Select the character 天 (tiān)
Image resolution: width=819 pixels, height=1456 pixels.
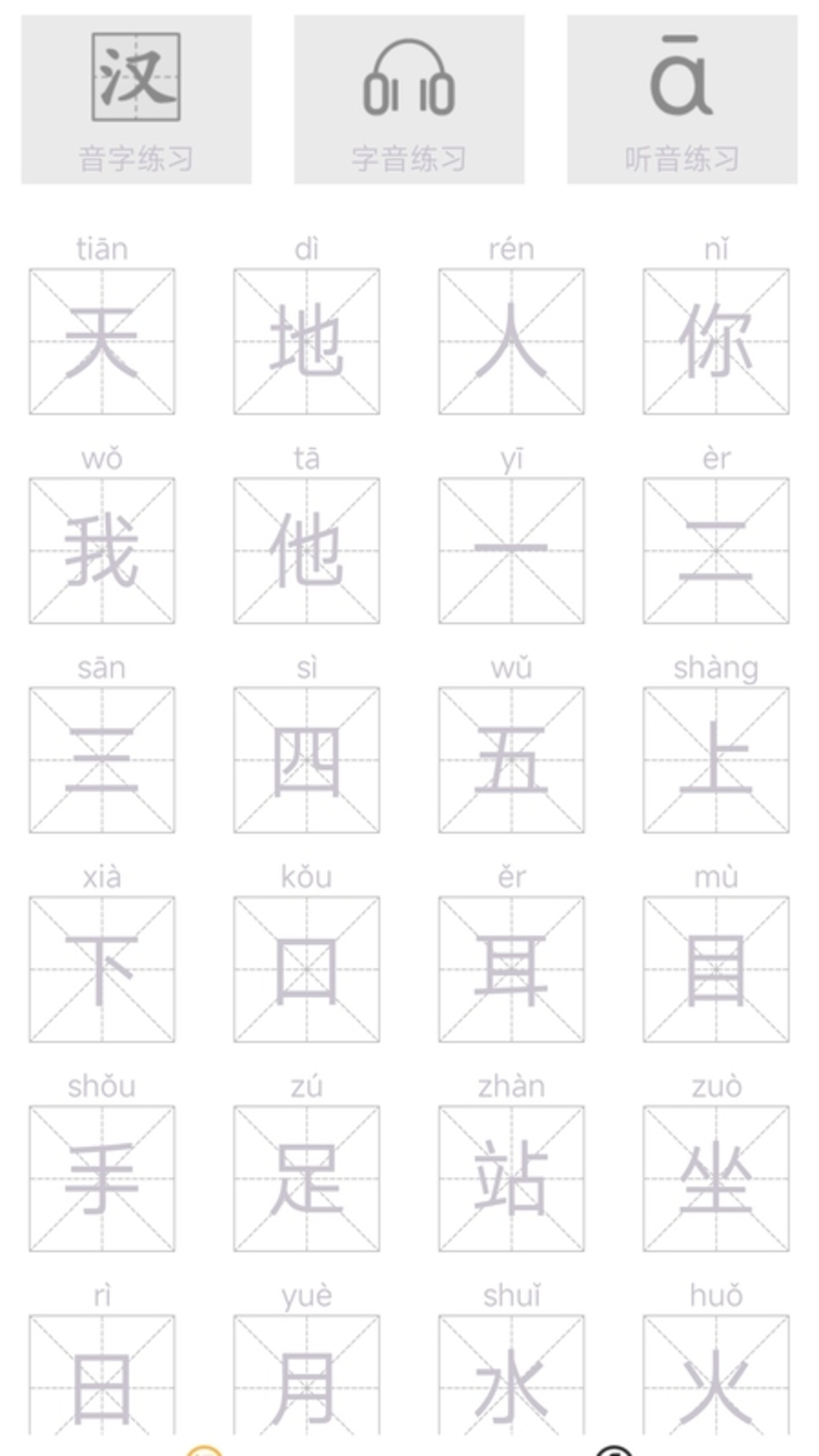pyautogui.click(x=102, y=341)
